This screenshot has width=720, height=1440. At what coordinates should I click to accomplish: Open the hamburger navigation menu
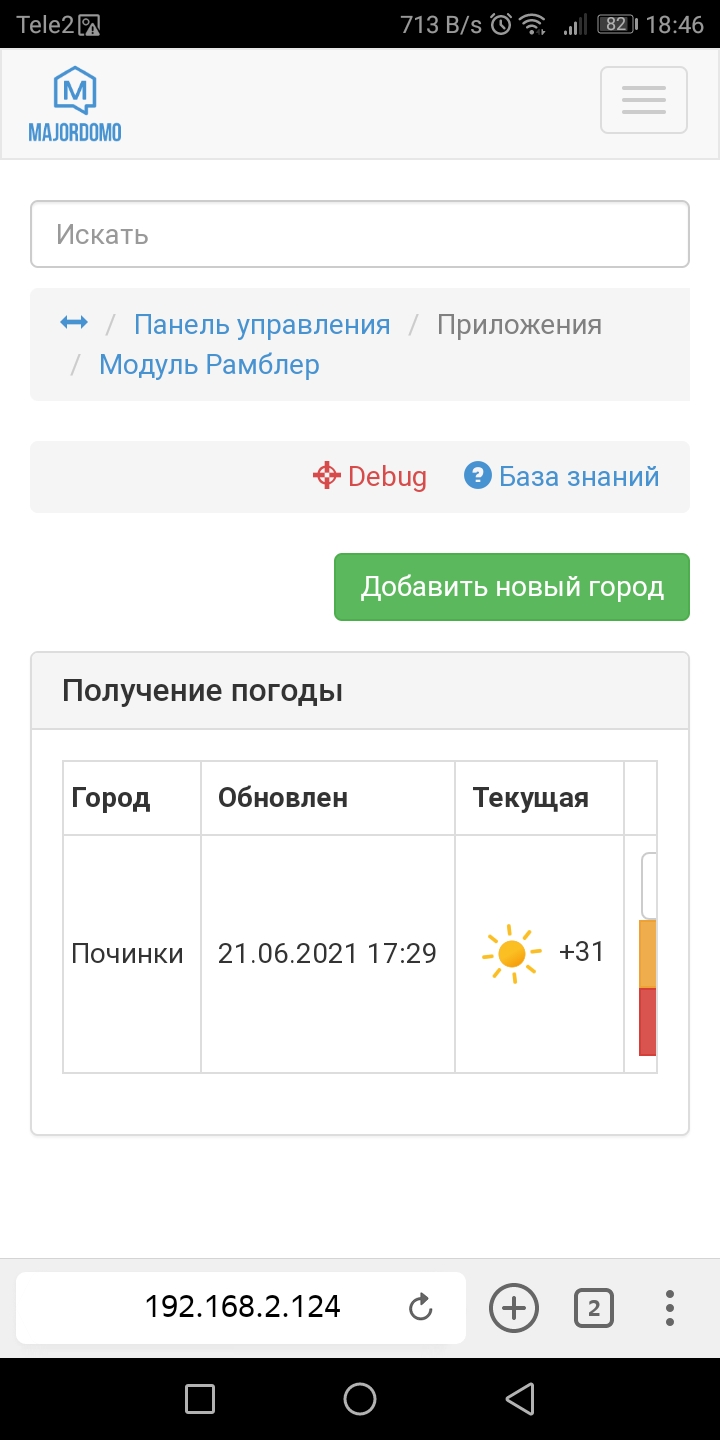tap(643, 100)
